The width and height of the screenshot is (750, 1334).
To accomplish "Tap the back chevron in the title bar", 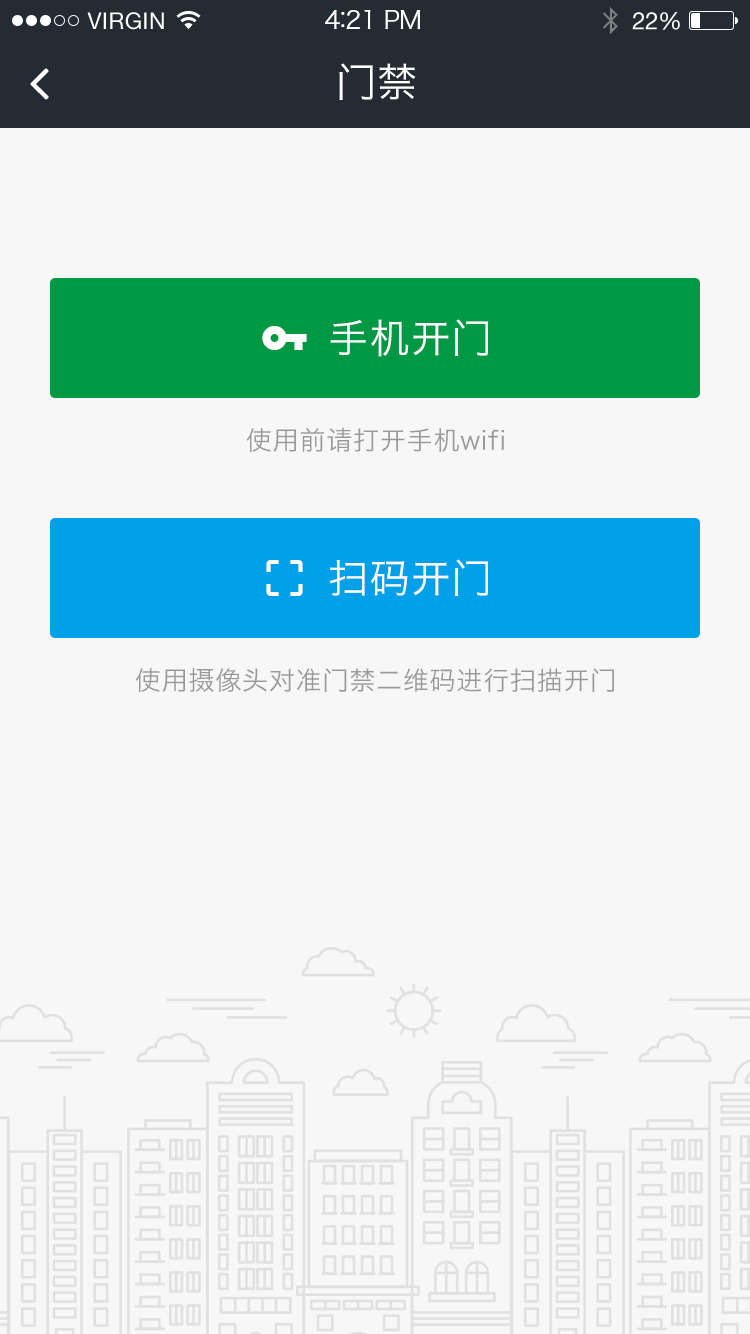I will point(40,84).
